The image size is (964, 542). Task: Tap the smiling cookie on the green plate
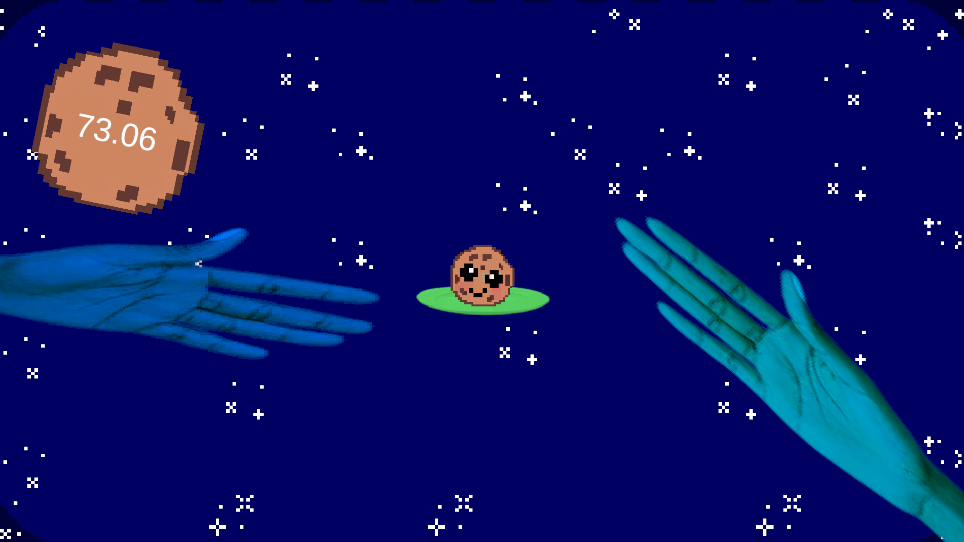[x=482, y=275]
